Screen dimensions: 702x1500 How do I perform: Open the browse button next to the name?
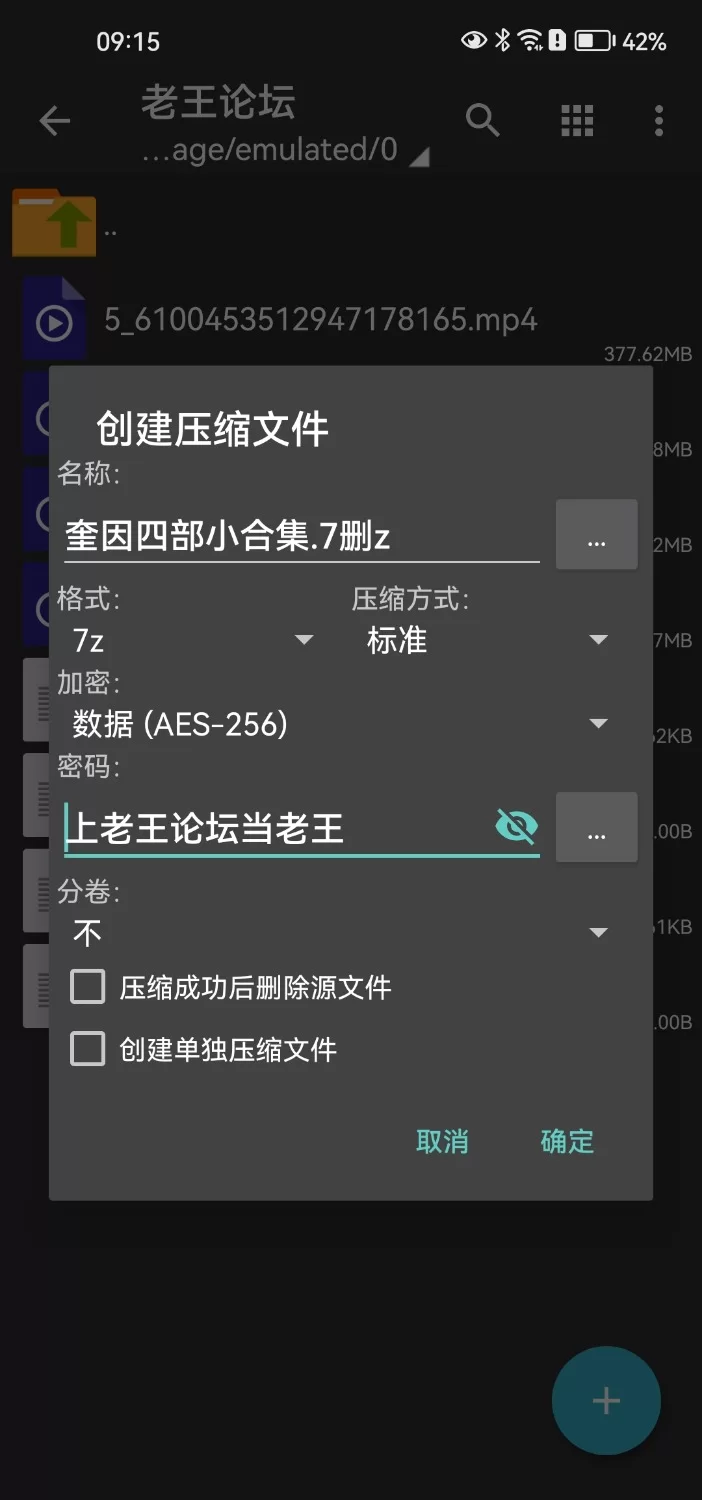point(596,536)
